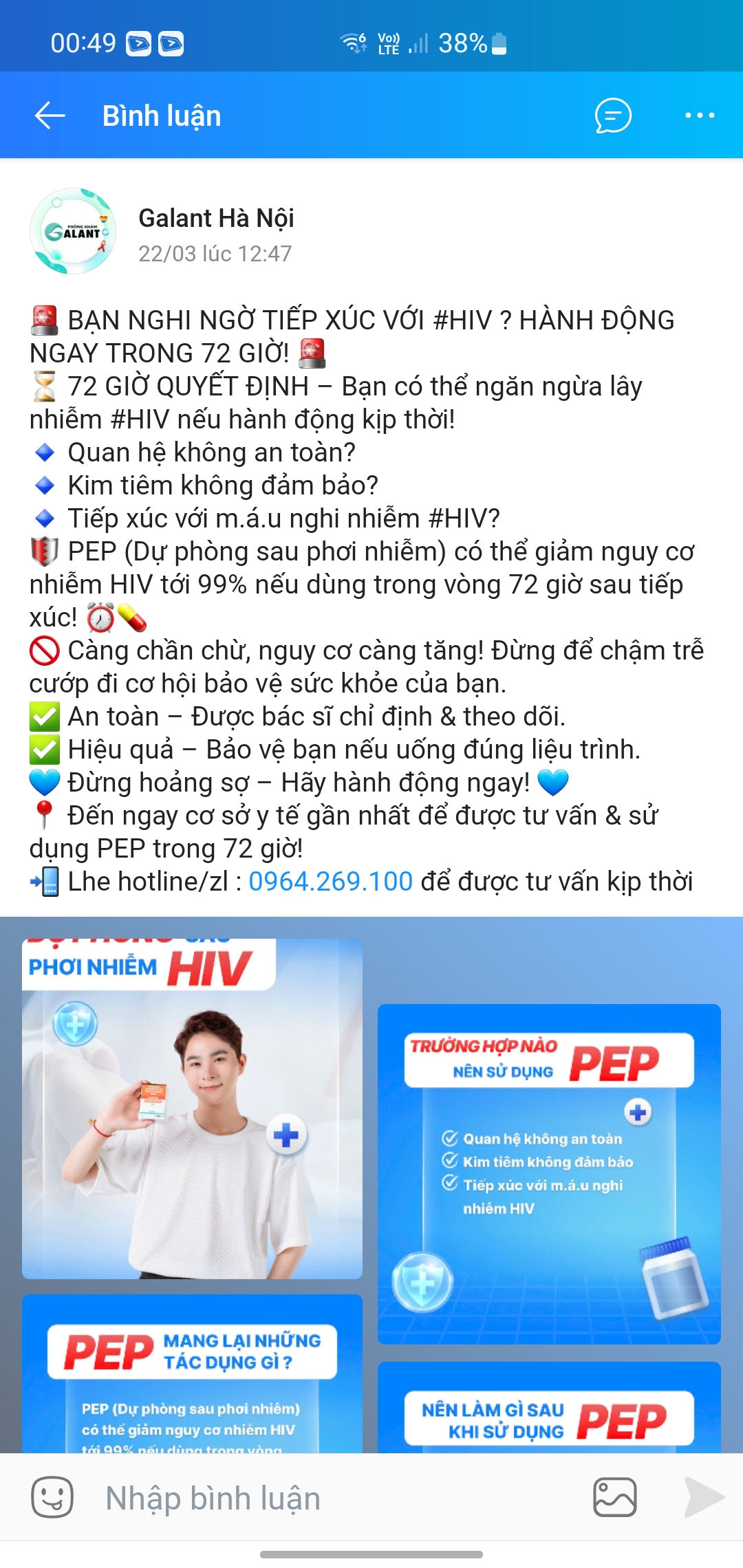Call hotline number 0964.269.100
The image size is (743, 1568).
click(330, 882)
